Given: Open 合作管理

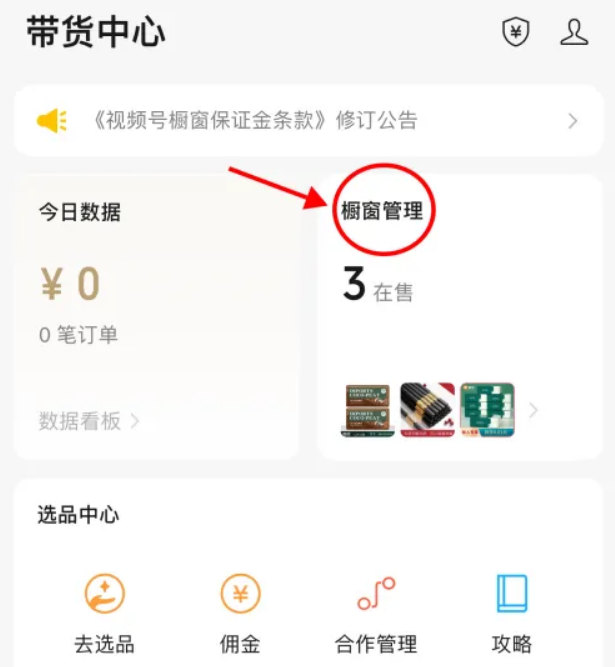Looking at the screenshot, I should (376, 611).
